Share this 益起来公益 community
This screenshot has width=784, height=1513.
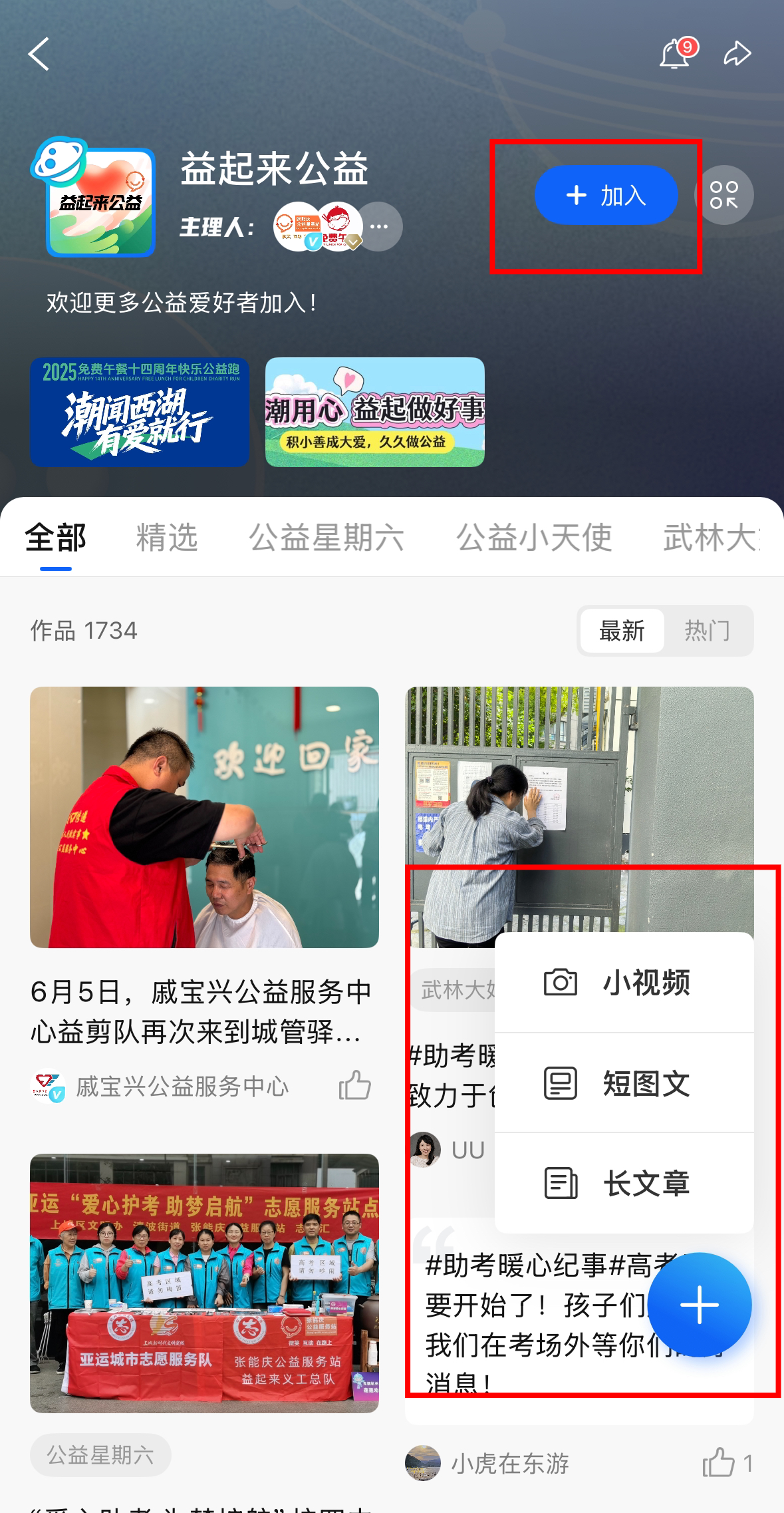tap(737, 54)
